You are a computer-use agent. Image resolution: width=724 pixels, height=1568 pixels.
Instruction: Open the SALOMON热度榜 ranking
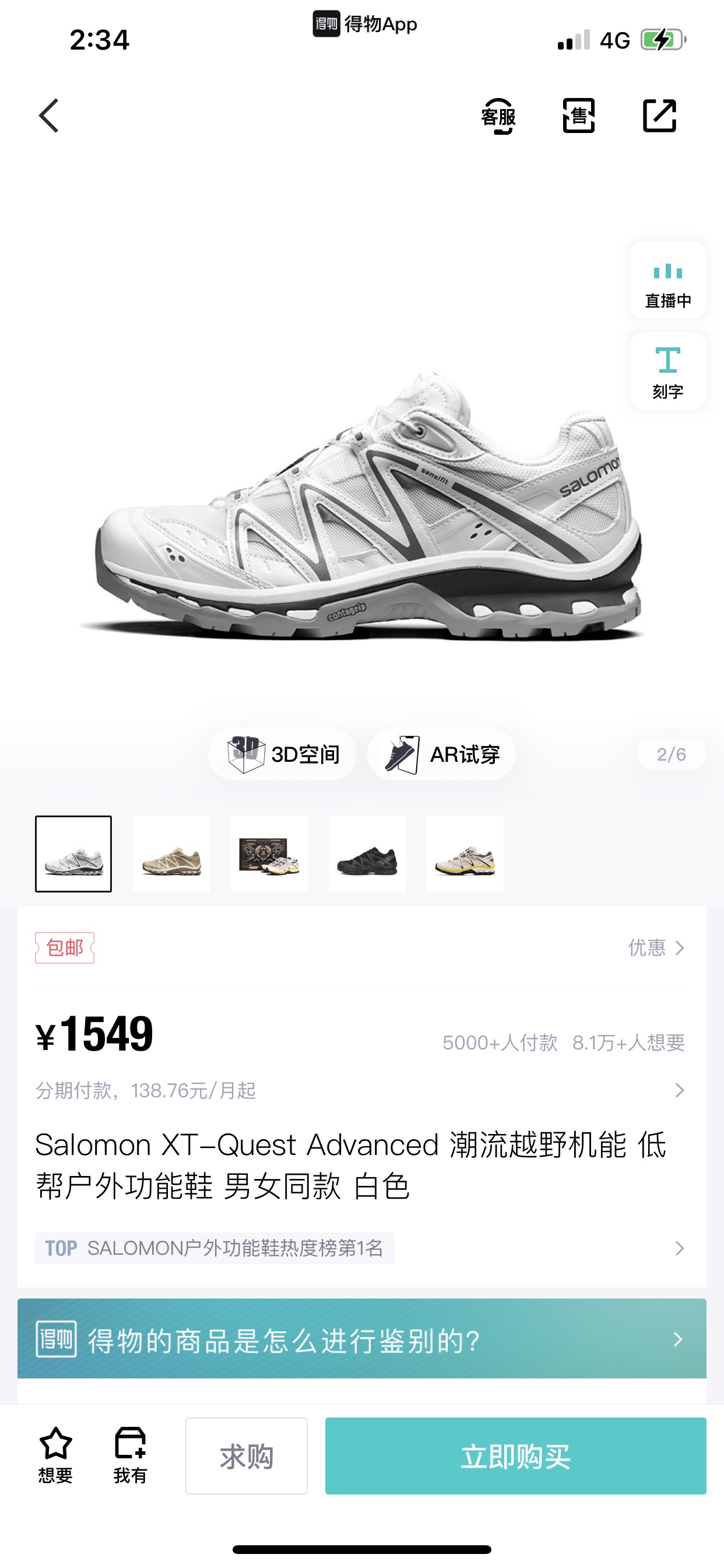[x=360, y=1248]
